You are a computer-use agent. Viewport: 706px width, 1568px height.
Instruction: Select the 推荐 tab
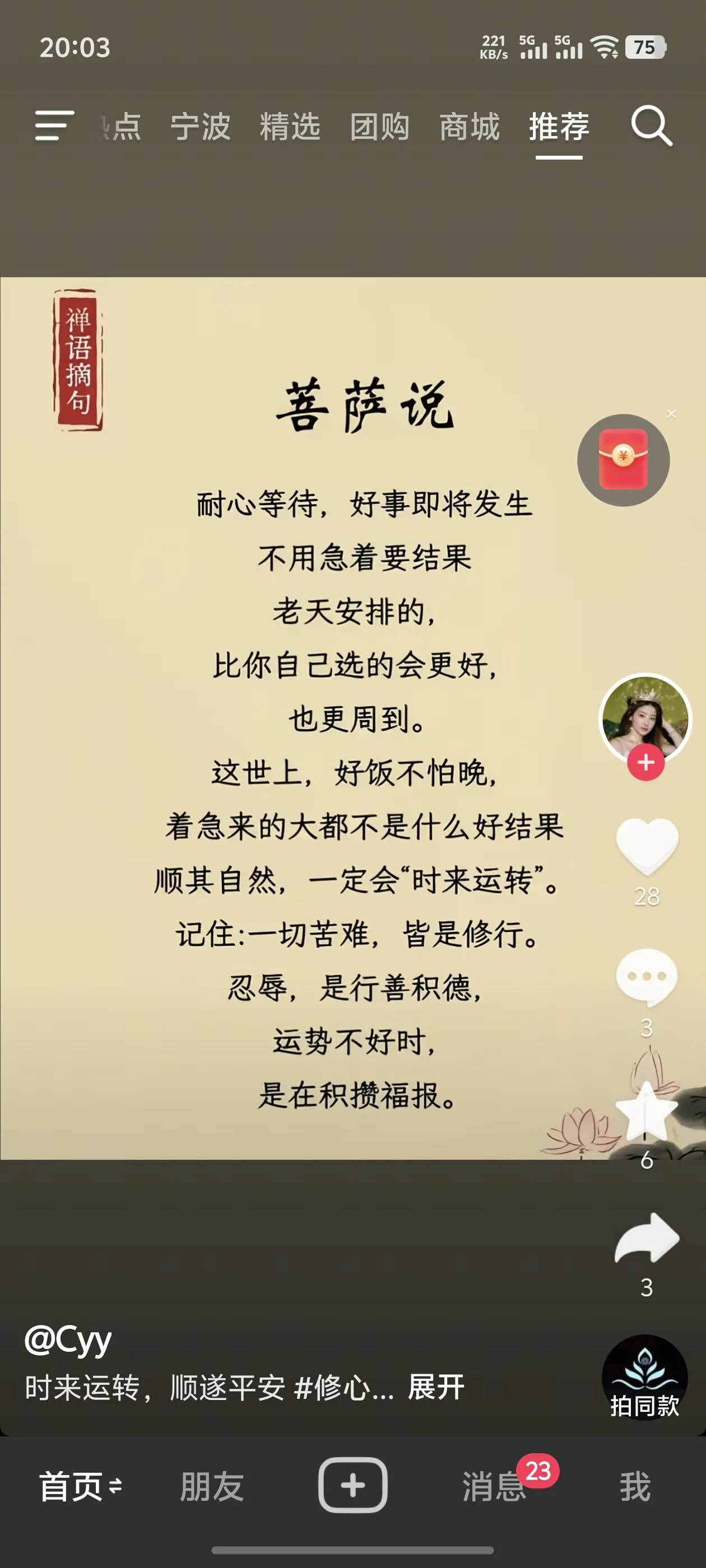[x=559, y=127]
